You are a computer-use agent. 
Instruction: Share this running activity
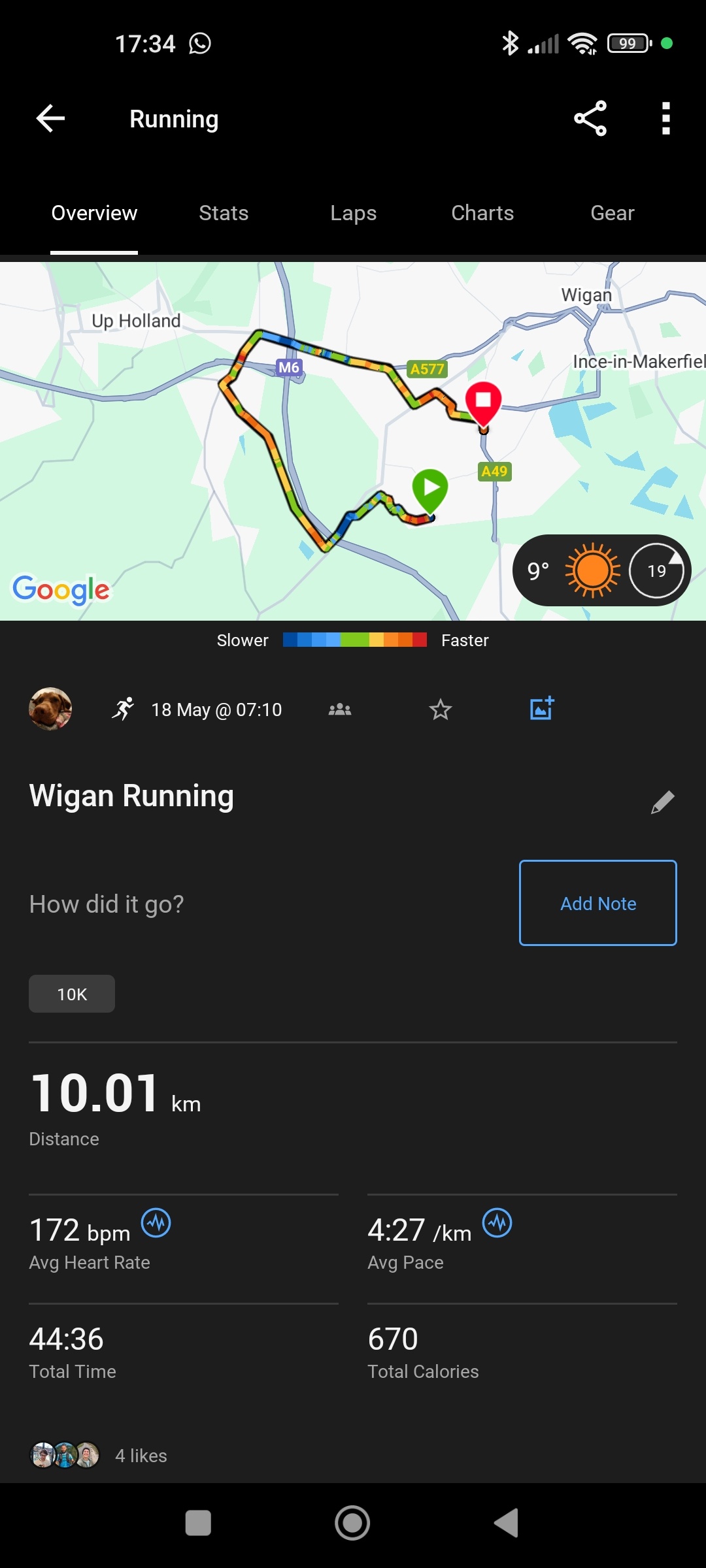590,119
